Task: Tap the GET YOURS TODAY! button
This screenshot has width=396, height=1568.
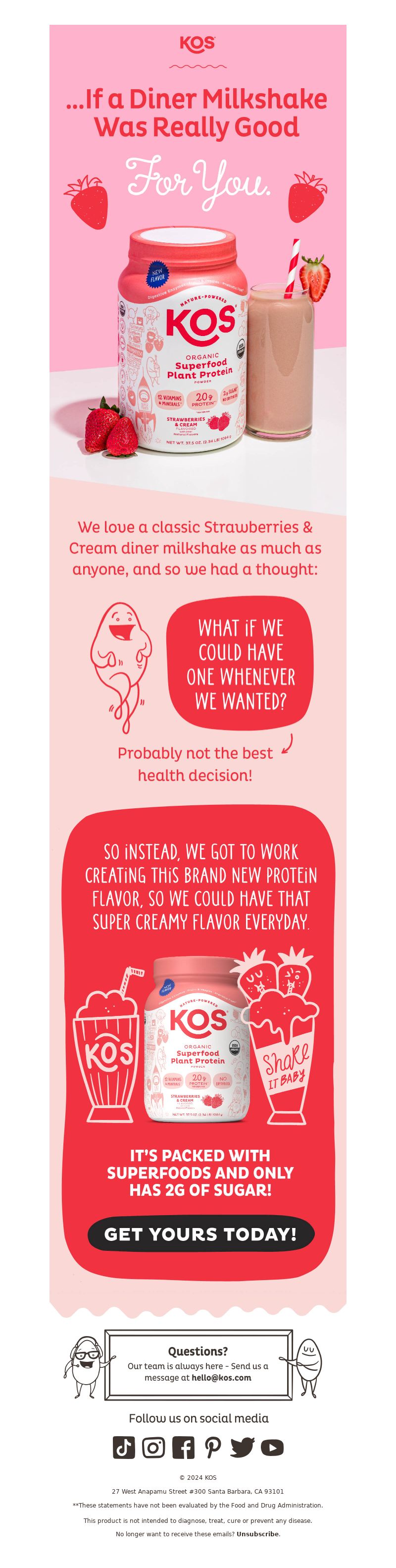Action: click(x=200, y=1234)
